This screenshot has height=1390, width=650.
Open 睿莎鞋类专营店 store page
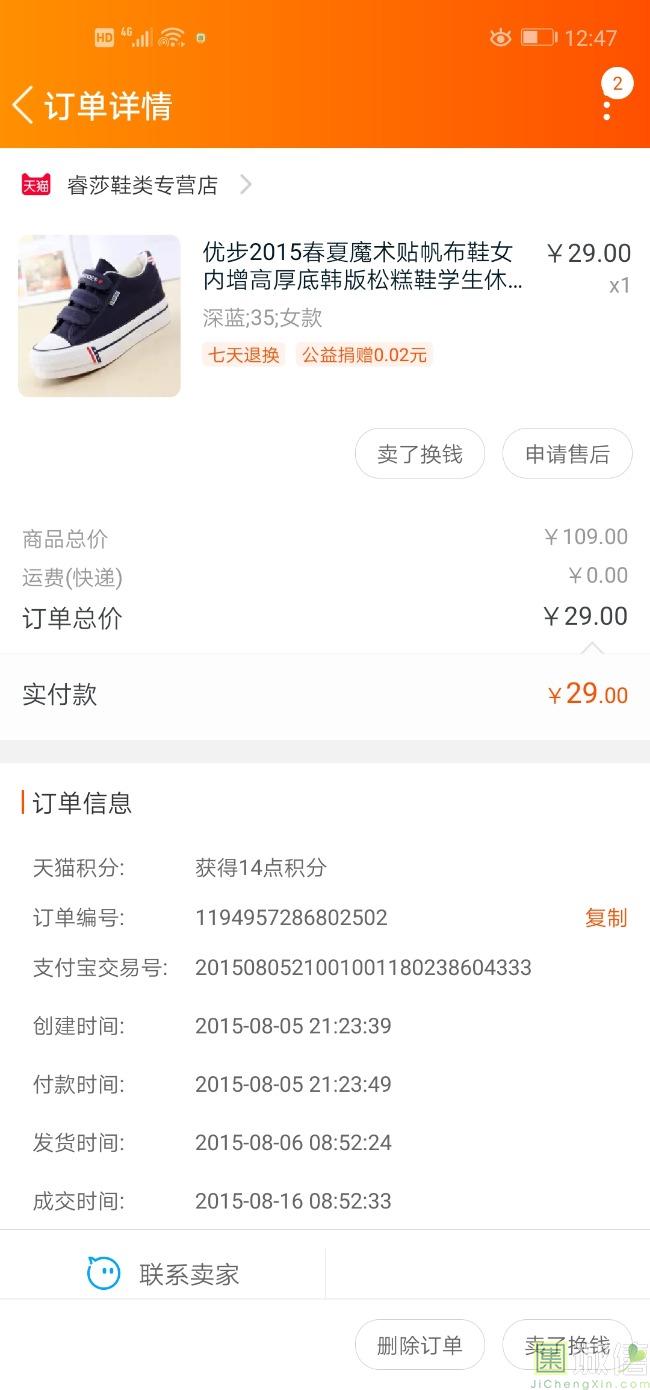coord(142,185)
